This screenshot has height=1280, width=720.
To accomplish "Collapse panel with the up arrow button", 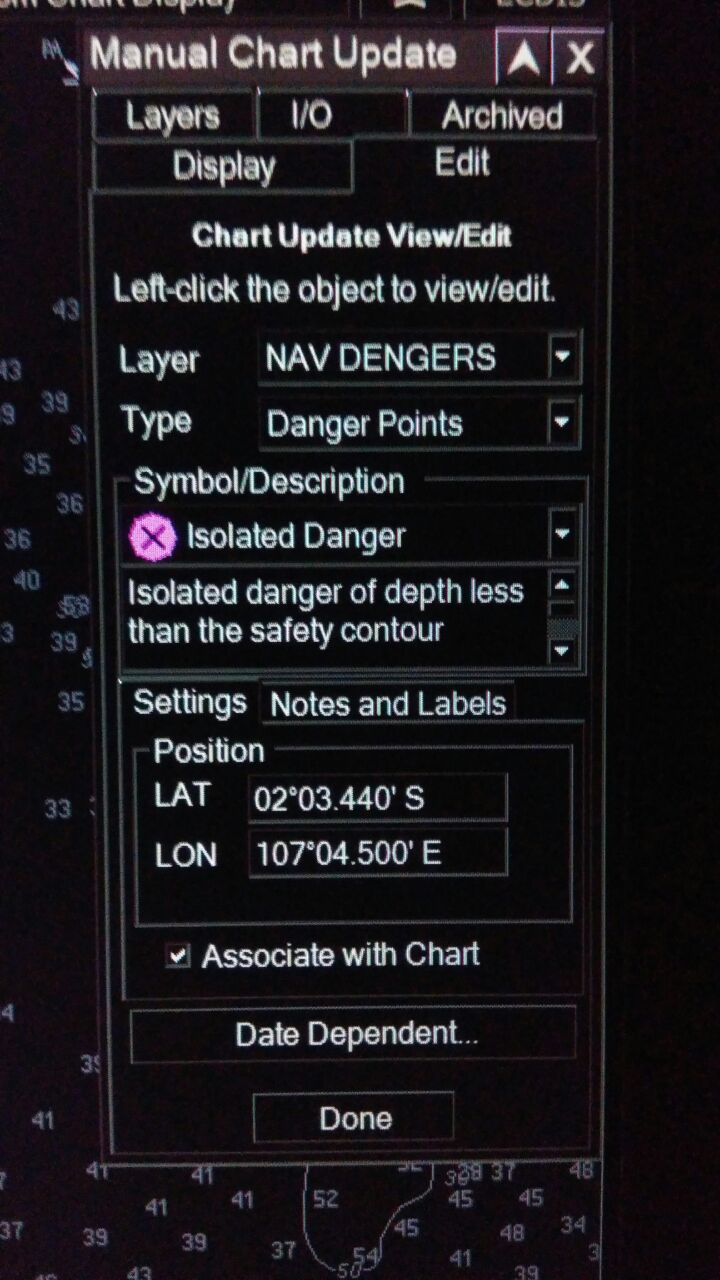I will 522,59.
